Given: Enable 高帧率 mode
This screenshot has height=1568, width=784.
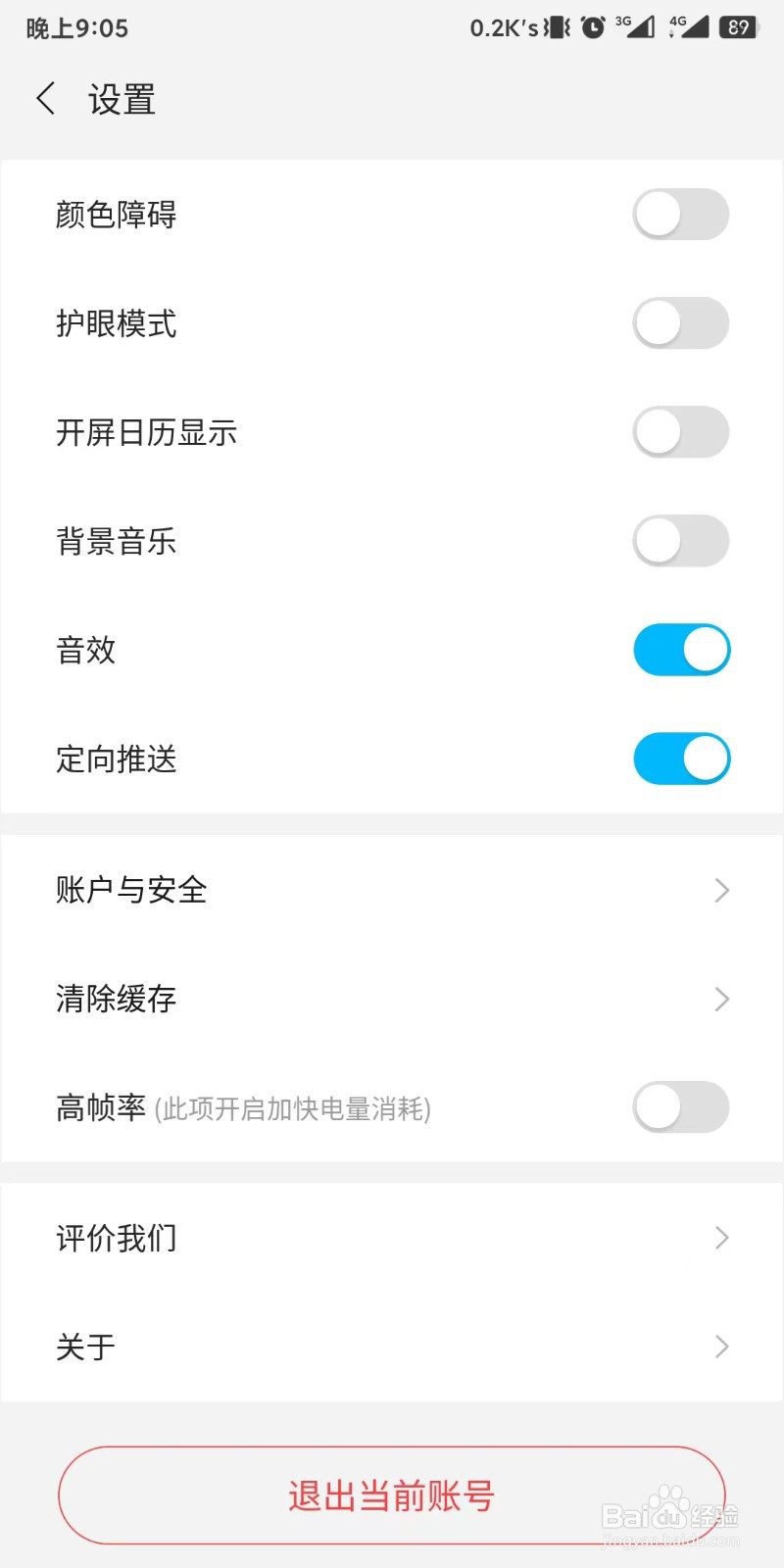Looking at the screenshot, I should 681,1106.
